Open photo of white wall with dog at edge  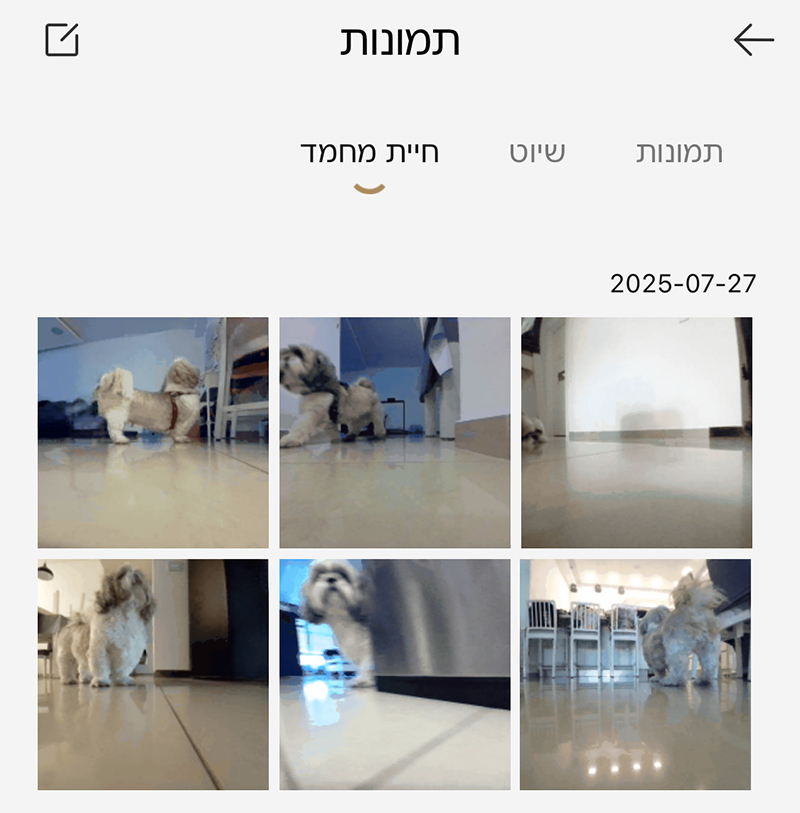coord(636,432)
